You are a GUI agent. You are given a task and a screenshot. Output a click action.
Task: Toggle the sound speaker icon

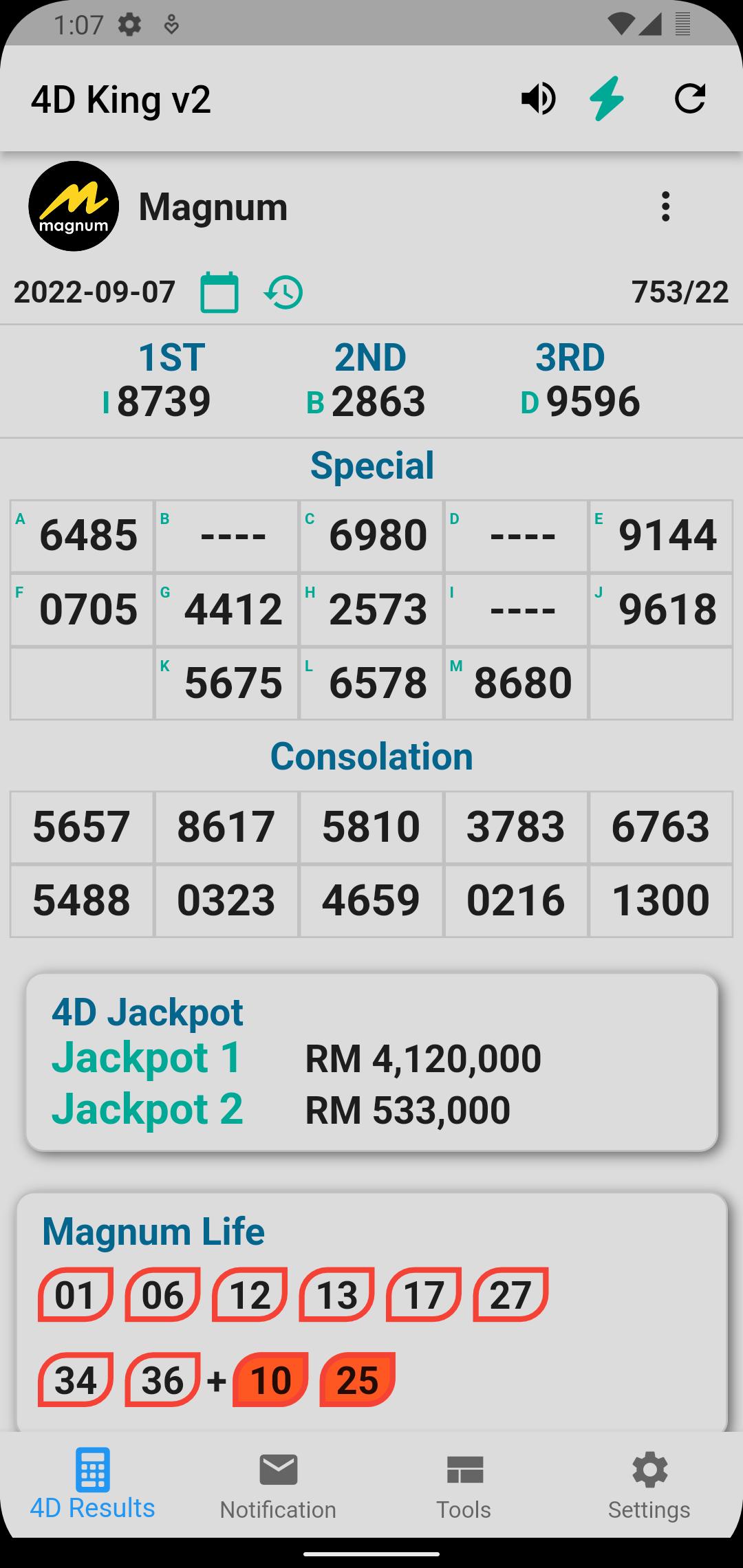[538, 99]
